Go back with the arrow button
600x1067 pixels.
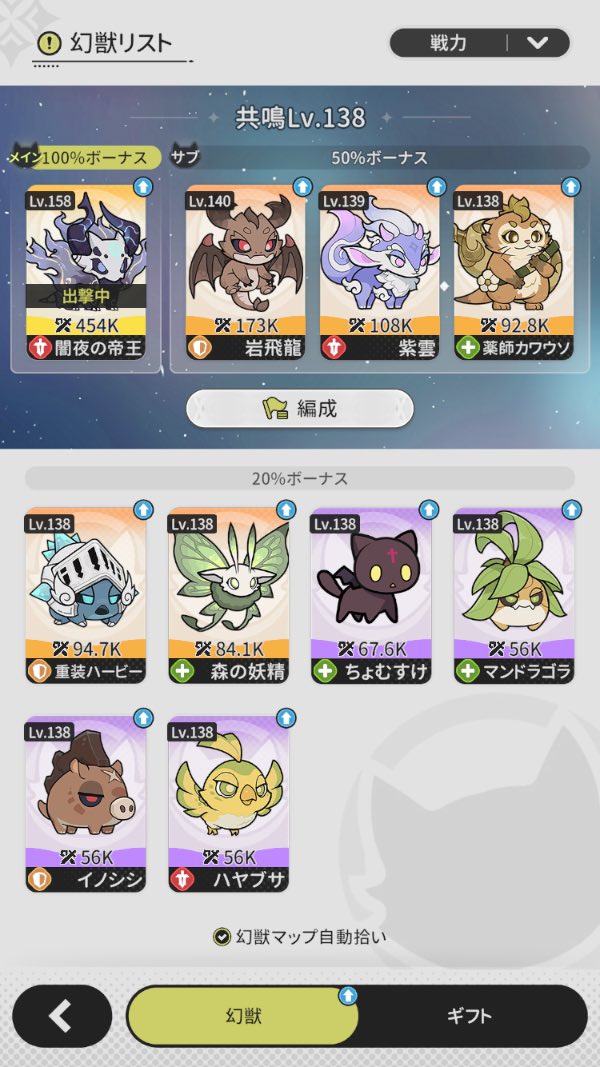(62, 1016)
